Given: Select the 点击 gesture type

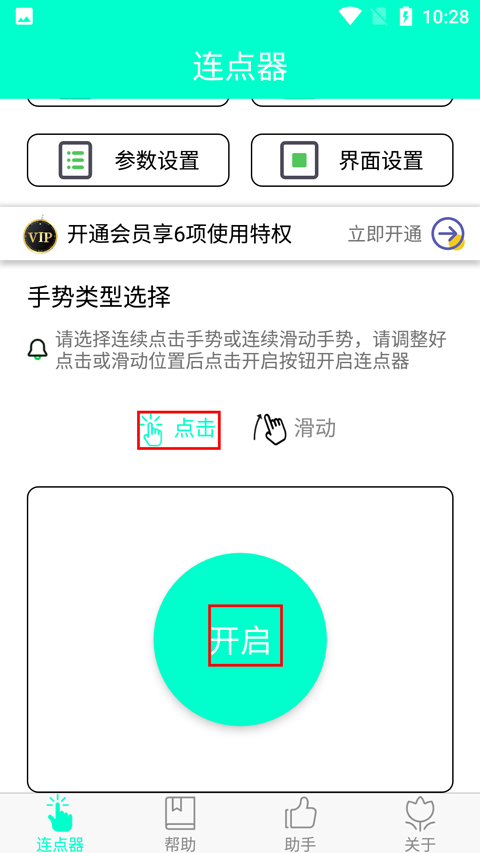Looking at the screenshot, I should 179,430.
